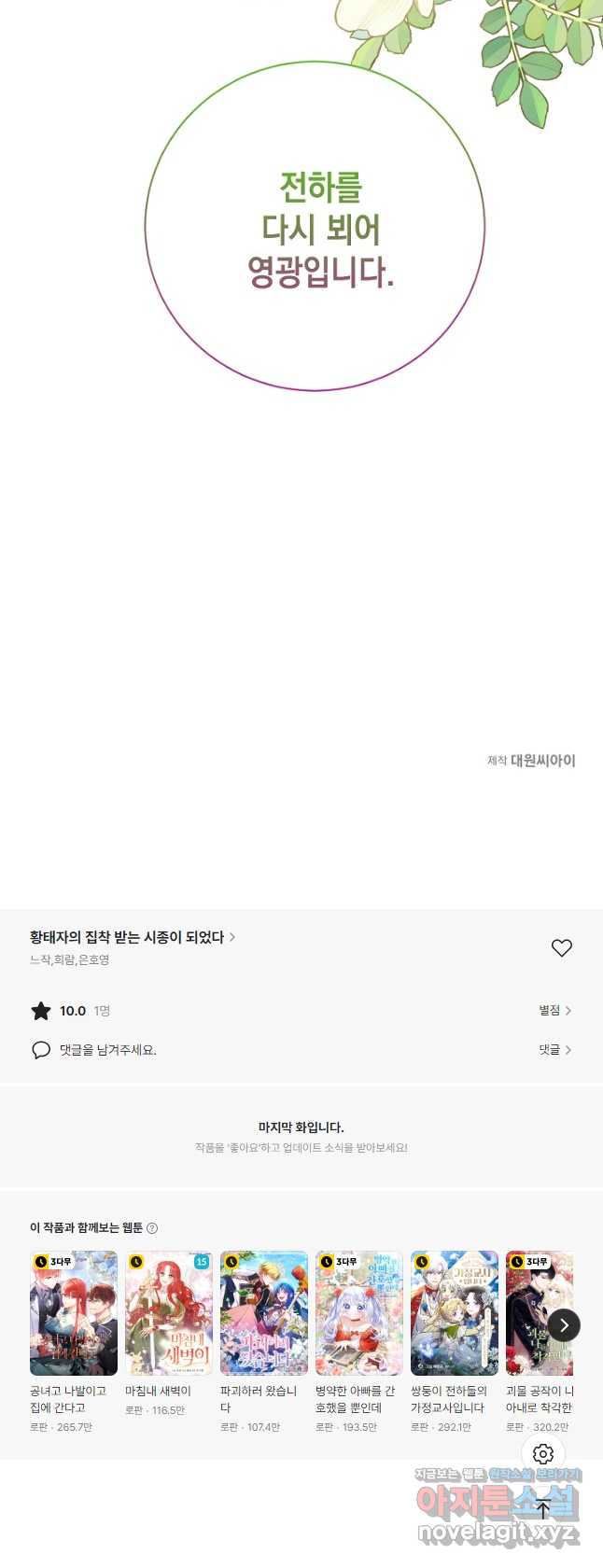
Task: Open the 댓글 comments section
Action: tap(554, 1050)
